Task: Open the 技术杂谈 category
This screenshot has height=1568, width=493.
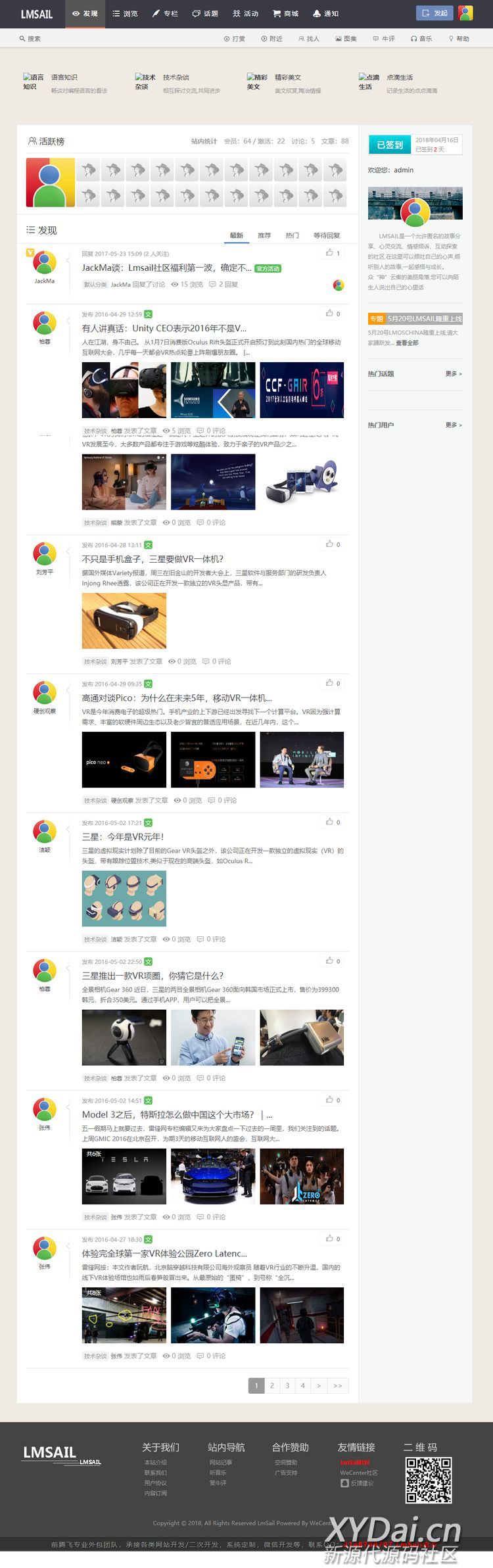Action: (x=176, y=77)
